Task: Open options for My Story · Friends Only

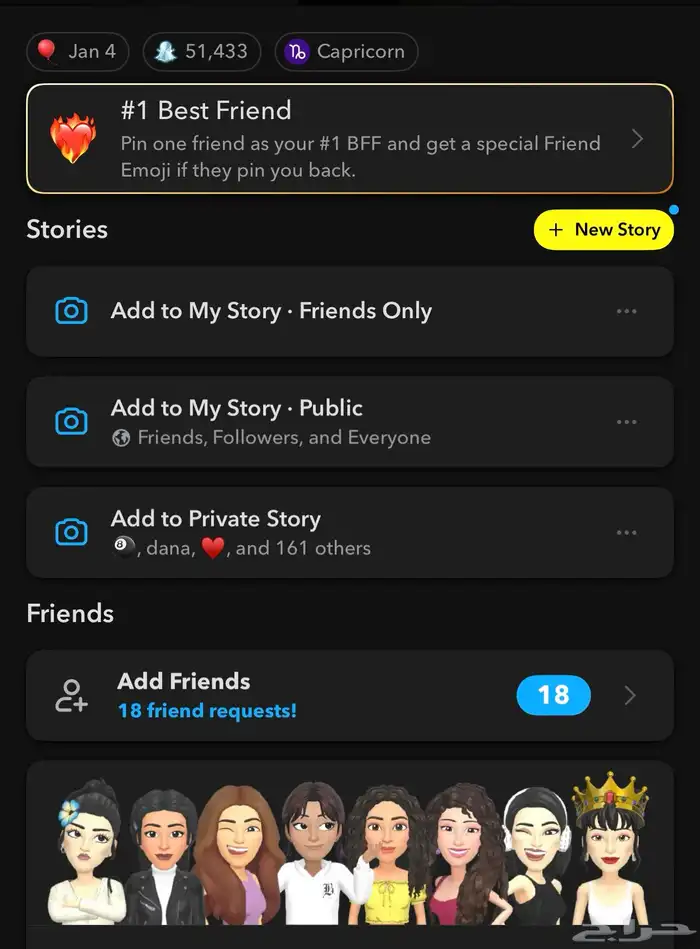Action: 627,311
